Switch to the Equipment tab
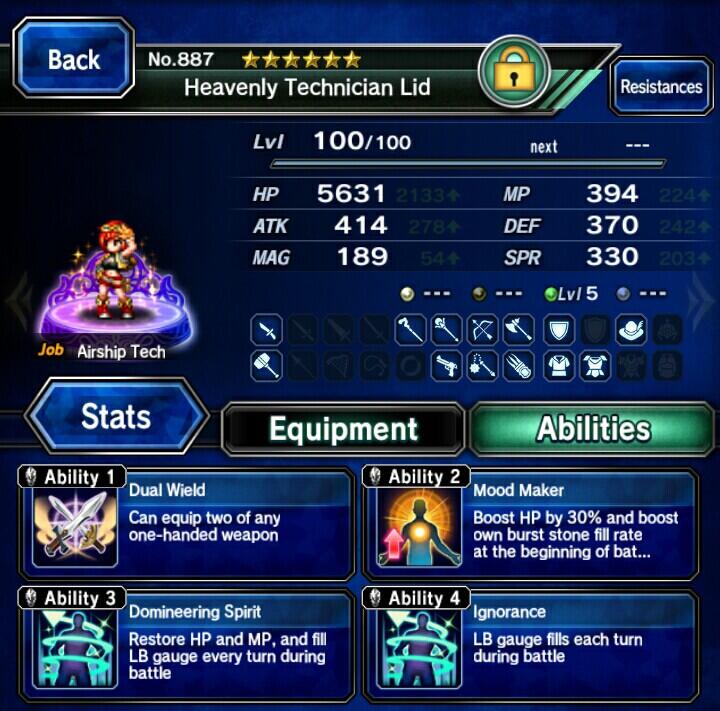The image size is (720, 711). 343,429
